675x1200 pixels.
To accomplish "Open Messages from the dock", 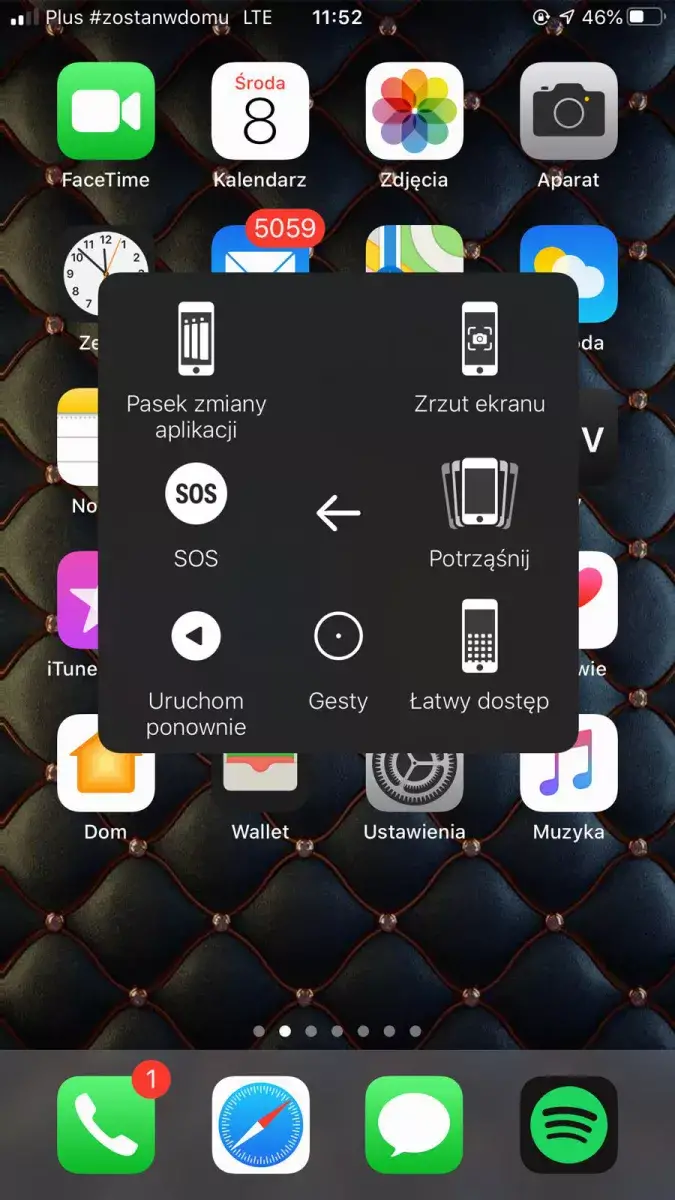I will (414, 1125).
